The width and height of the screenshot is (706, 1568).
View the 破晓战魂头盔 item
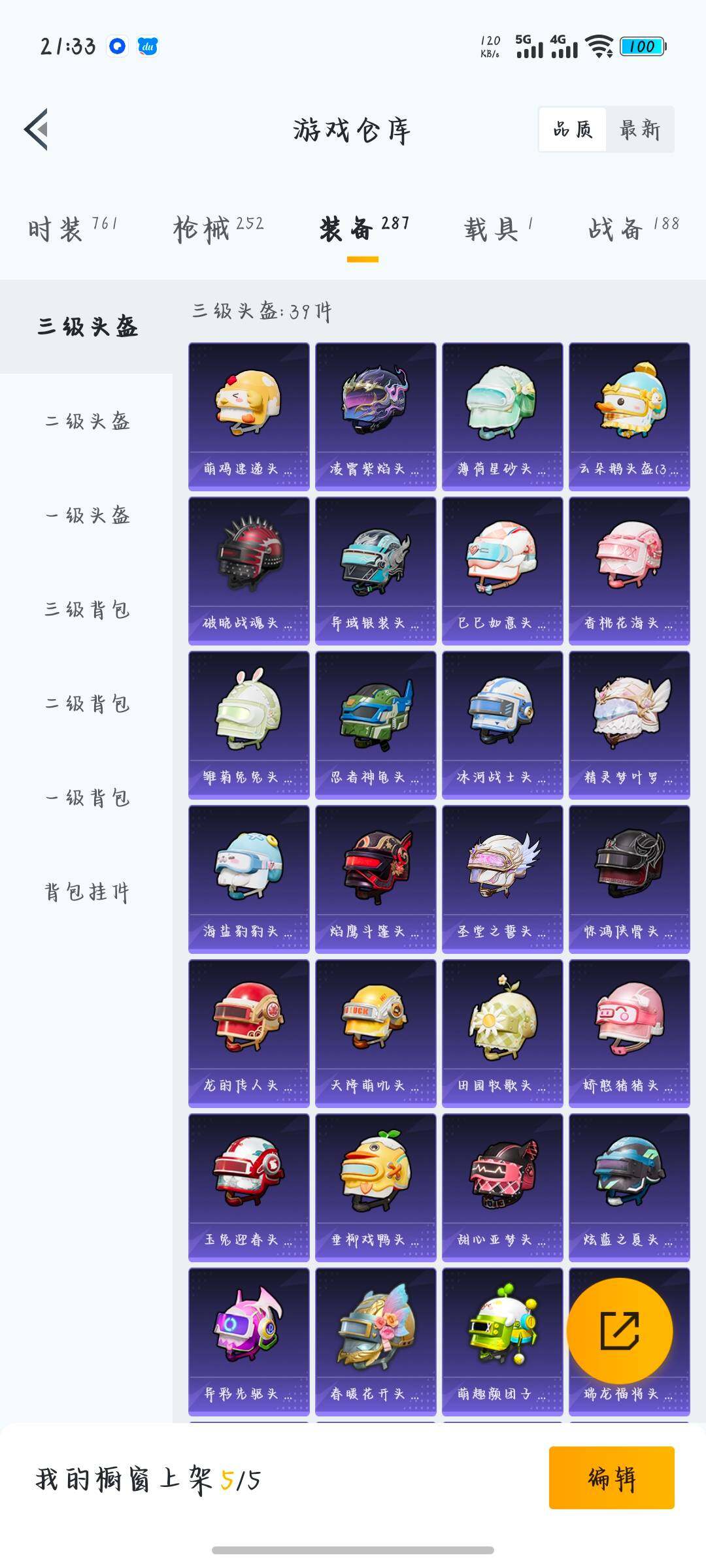click(248, 570)
